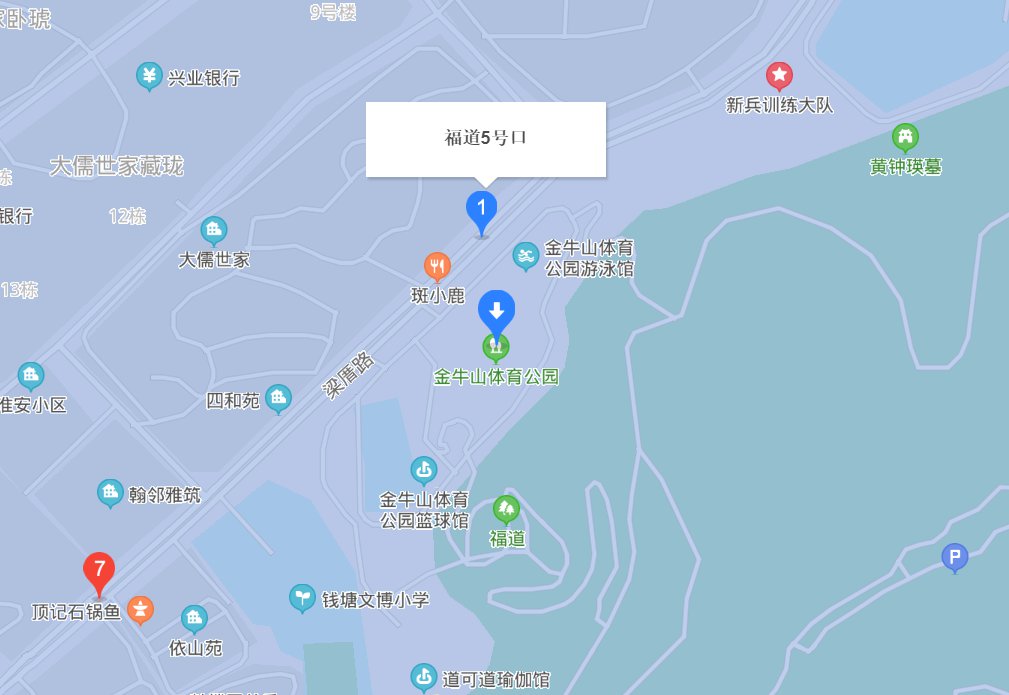
Task: Select the 大儒世家 residence pin
Action: coord(213,230)
